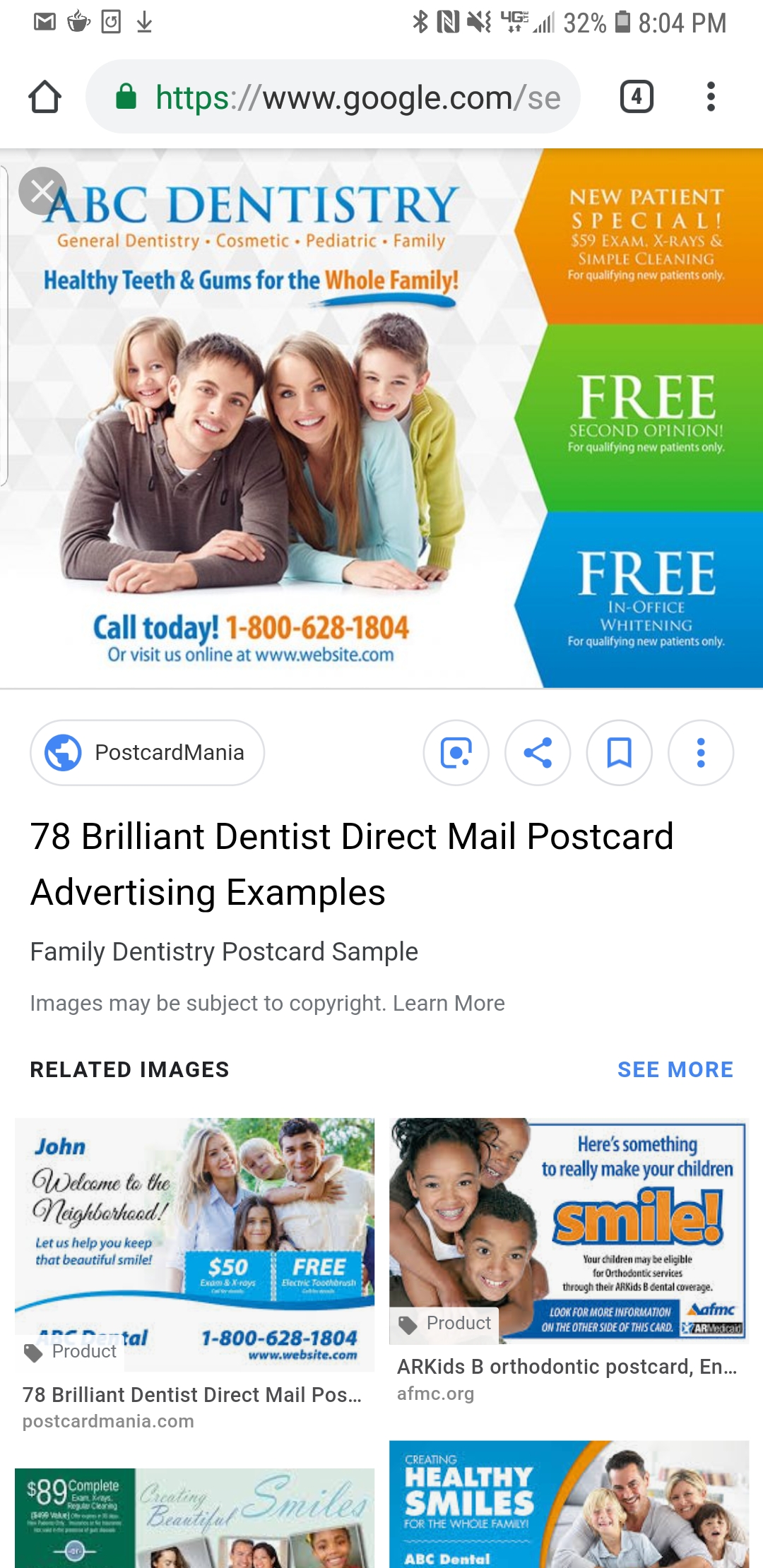This screenshot has height=1568, width=763.
Task: Open the ARKids B orthodontic postcard image
Action: [x=569, y=1229]
